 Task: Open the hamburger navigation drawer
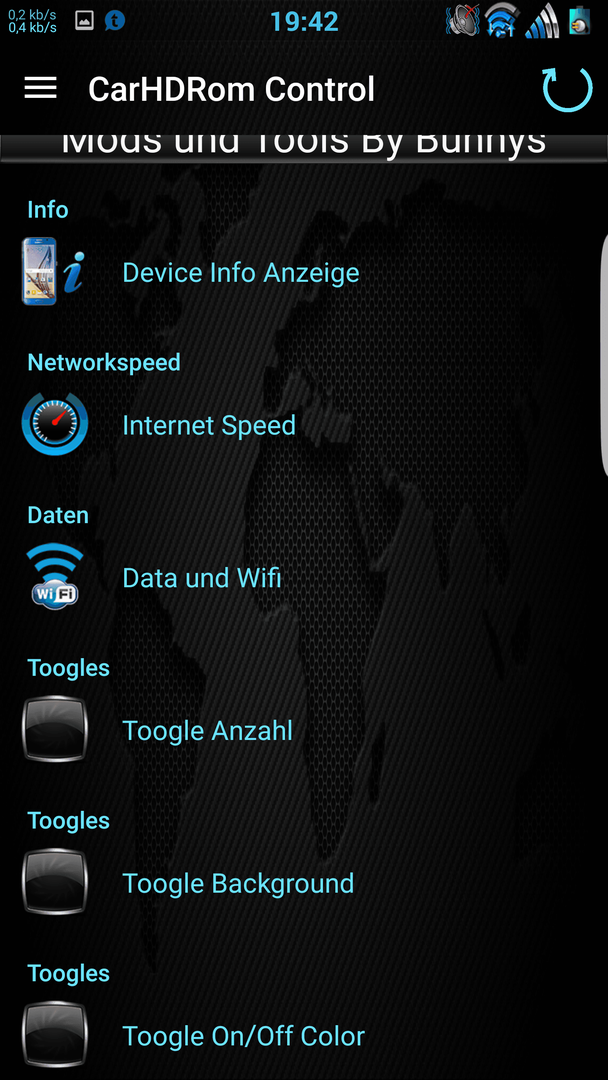[40, 89]
